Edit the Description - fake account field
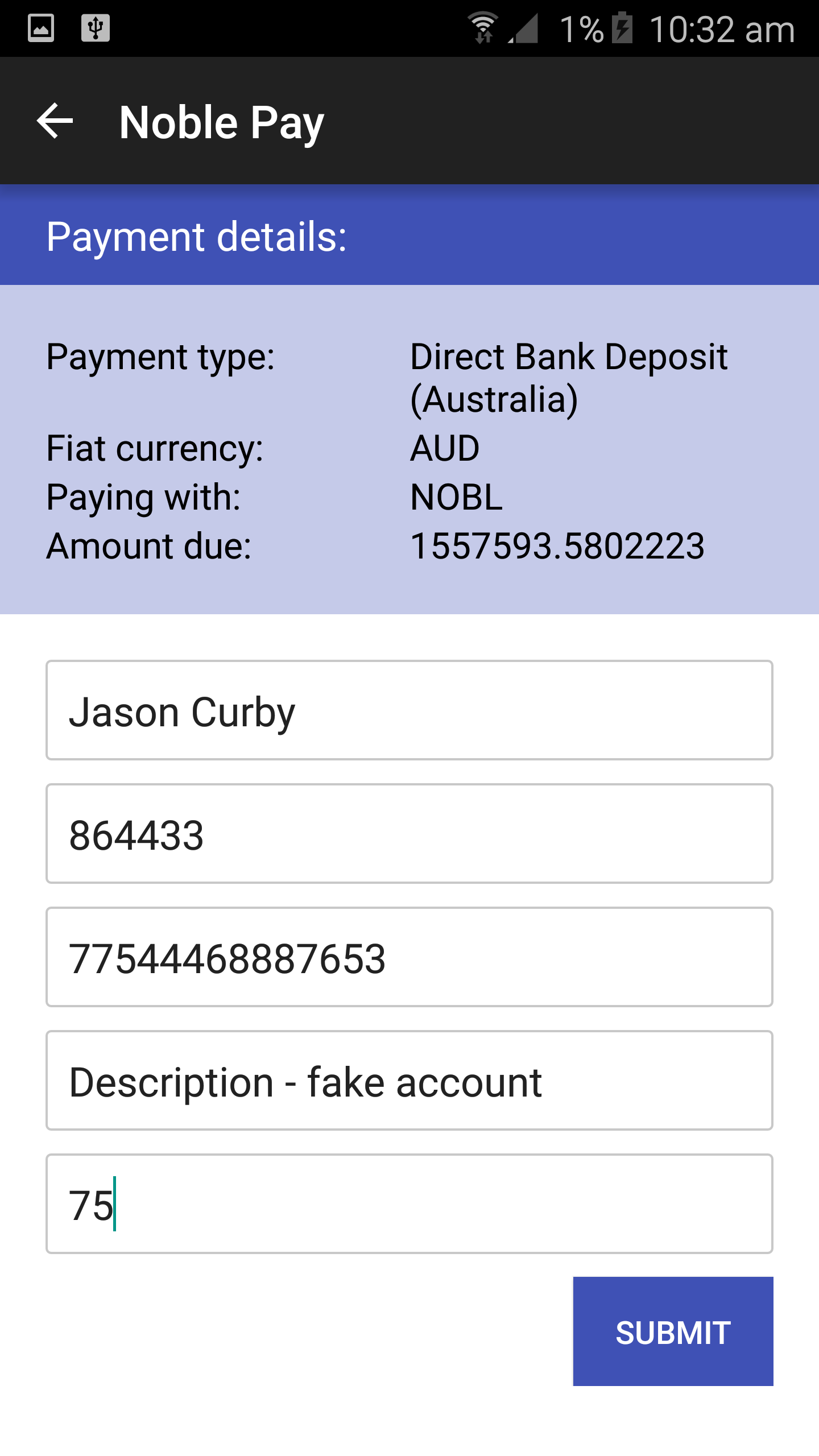Viewport: 819px width, 1456px height. [409, 1081]
